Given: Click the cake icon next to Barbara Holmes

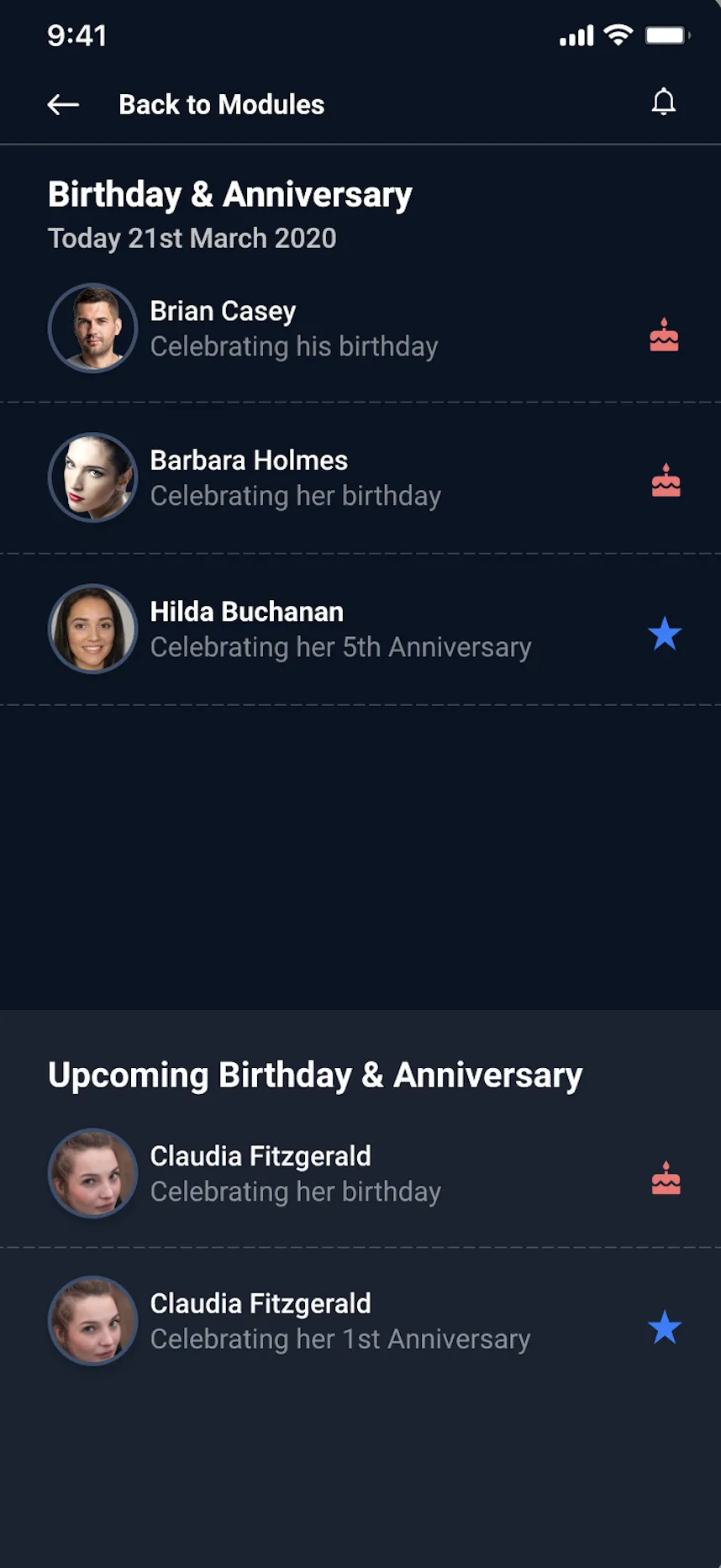Looking at the screenshot, I should (x=664, y=481).
